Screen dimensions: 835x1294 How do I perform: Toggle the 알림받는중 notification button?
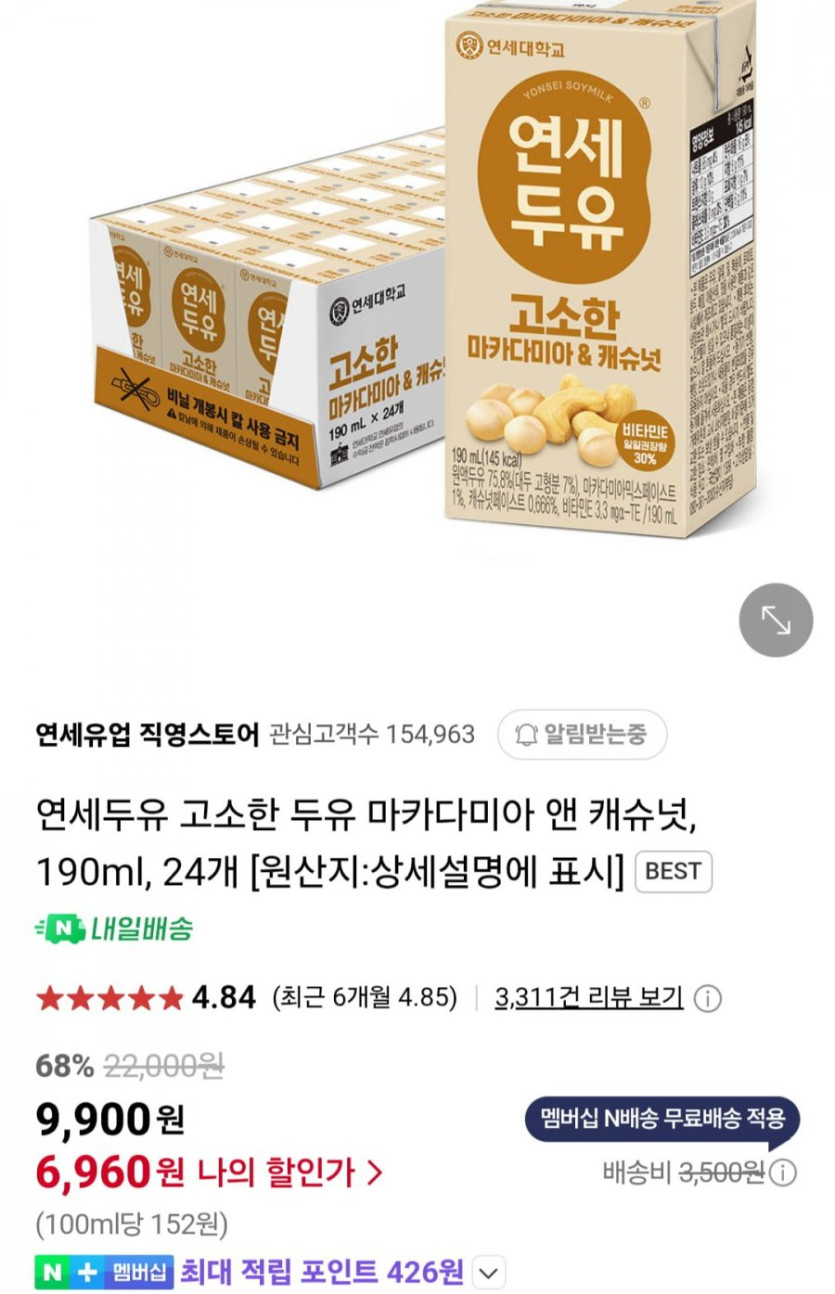tap(581, 735)
